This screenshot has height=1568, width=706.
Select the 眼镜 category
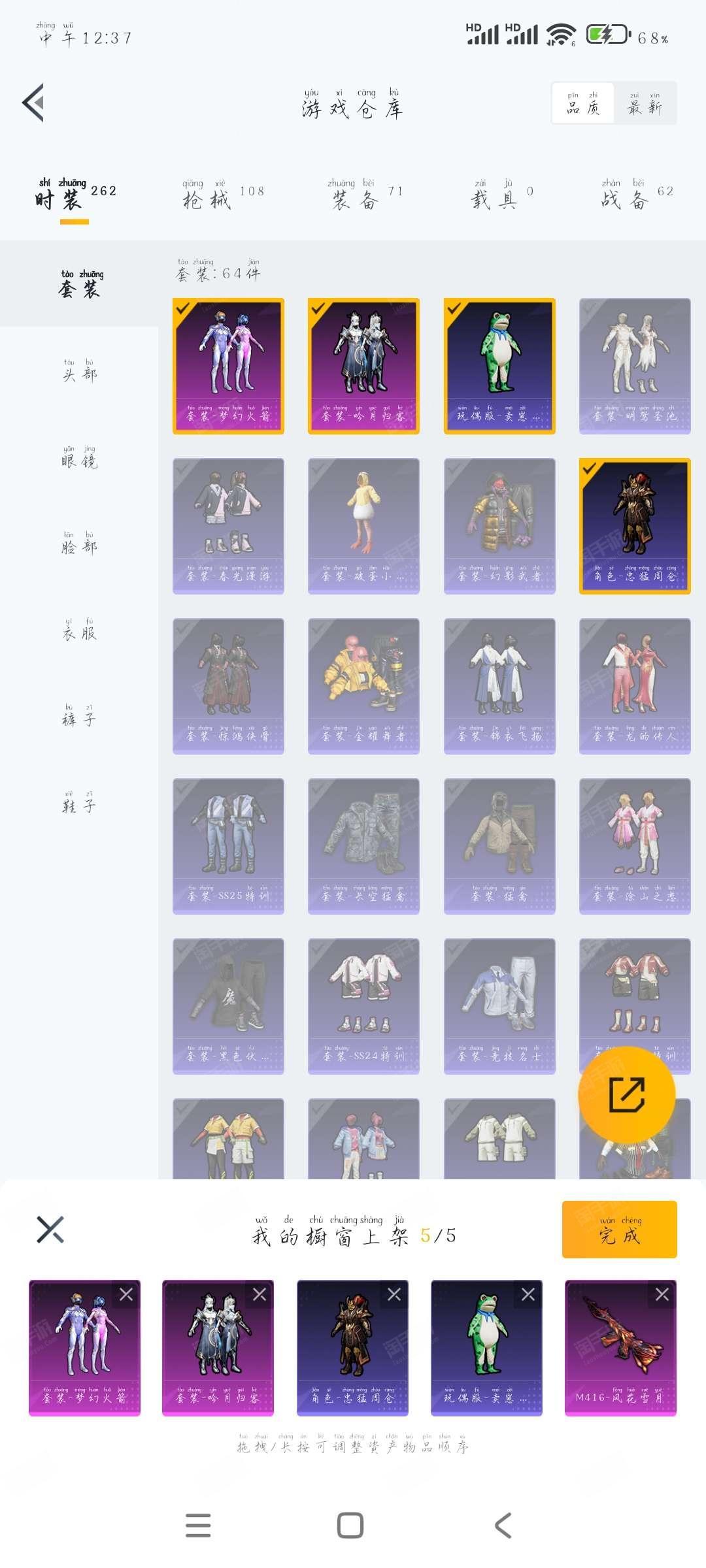pyautogui.click(x=79, y=458)
